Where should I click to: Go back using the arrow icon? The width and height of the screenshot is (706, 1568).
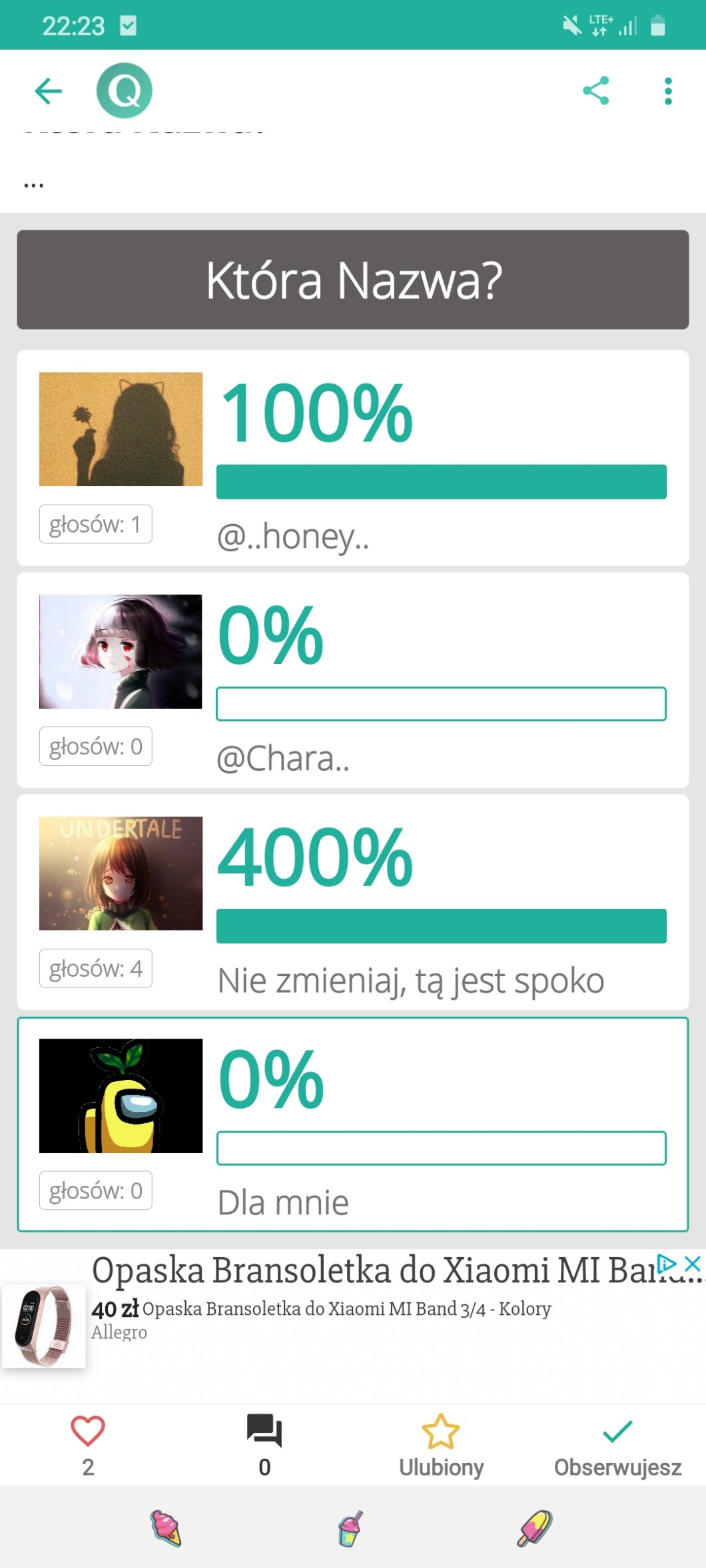point(48,91)
